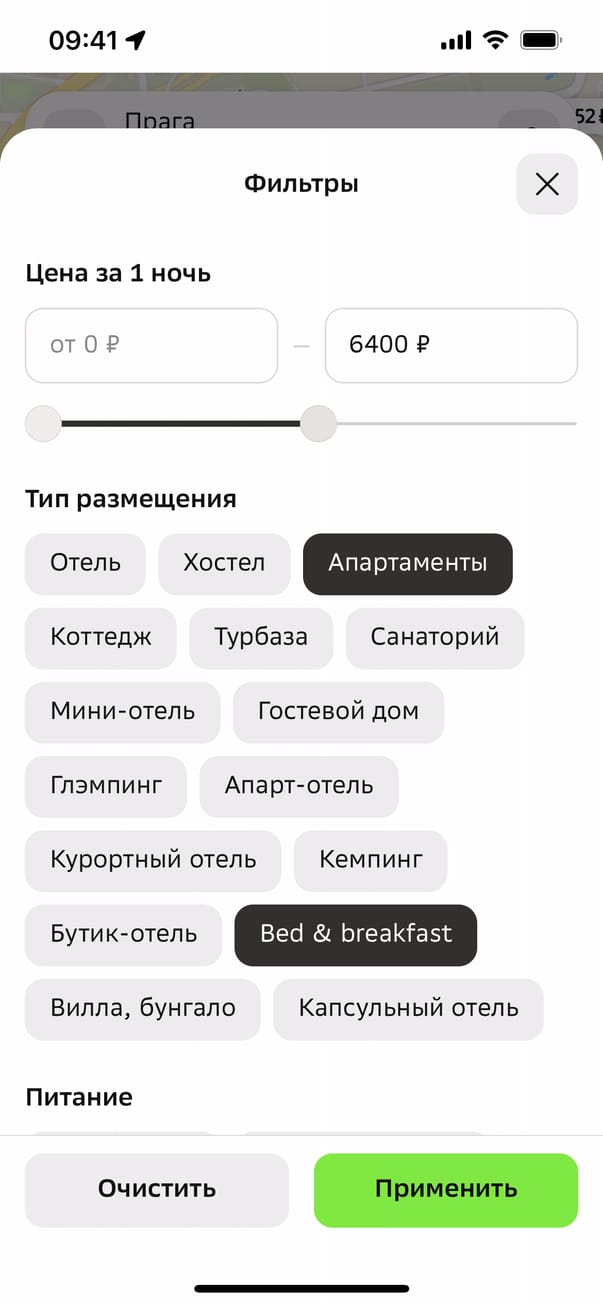Edit the 6400 ₽ maximum price field
This screenshot has width=603, height=1305.
451,345
